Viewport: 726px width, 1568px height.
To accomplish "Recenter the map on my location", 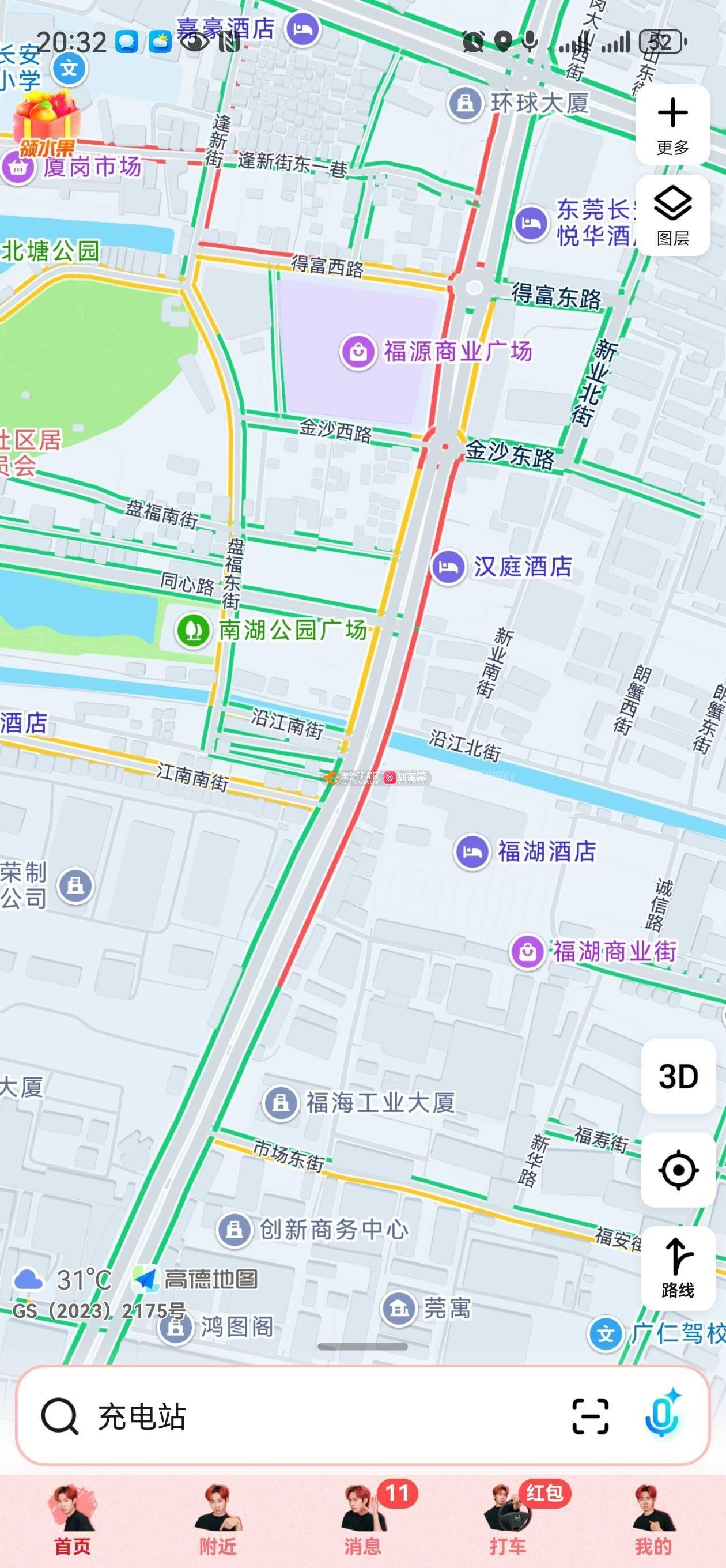I will tap(678, 1170).
